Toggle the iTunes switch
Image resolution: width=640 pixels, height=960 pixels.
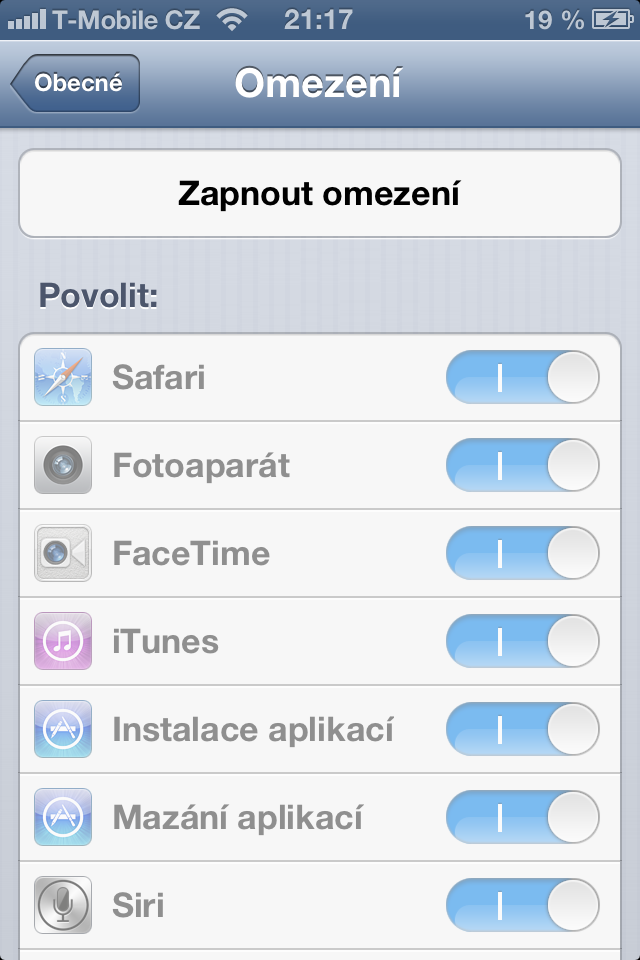pyautogui.click(x=522, y=642)
